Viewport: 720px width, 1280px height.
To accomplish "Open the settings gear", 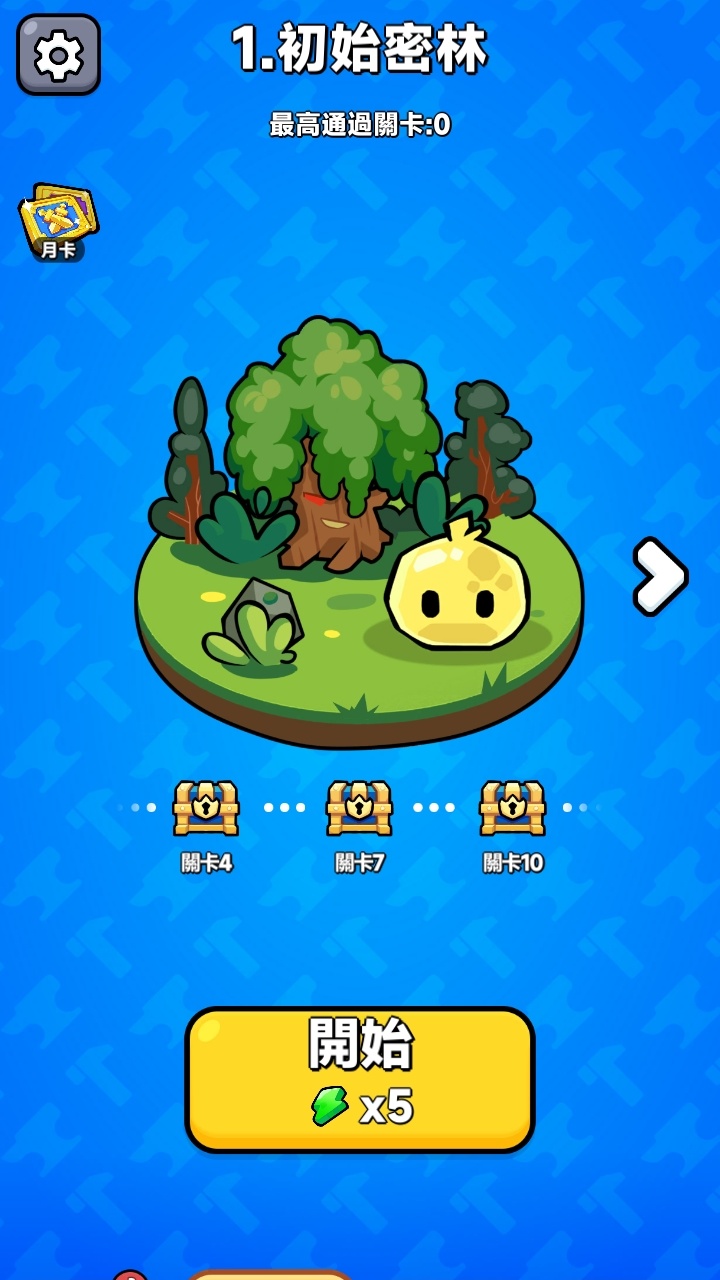I will (x=58, y=55).
